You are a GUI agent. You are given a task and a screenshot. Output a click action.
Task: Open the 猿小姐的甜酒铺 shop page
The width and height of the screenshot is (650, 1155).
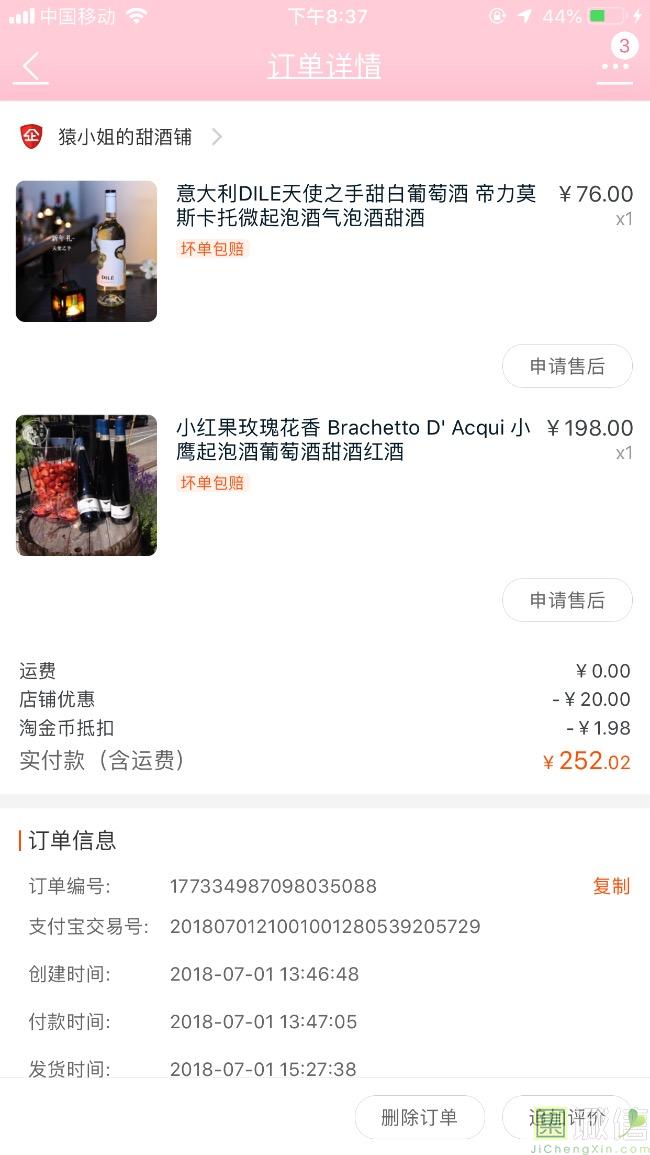click(x=125, y=137)
